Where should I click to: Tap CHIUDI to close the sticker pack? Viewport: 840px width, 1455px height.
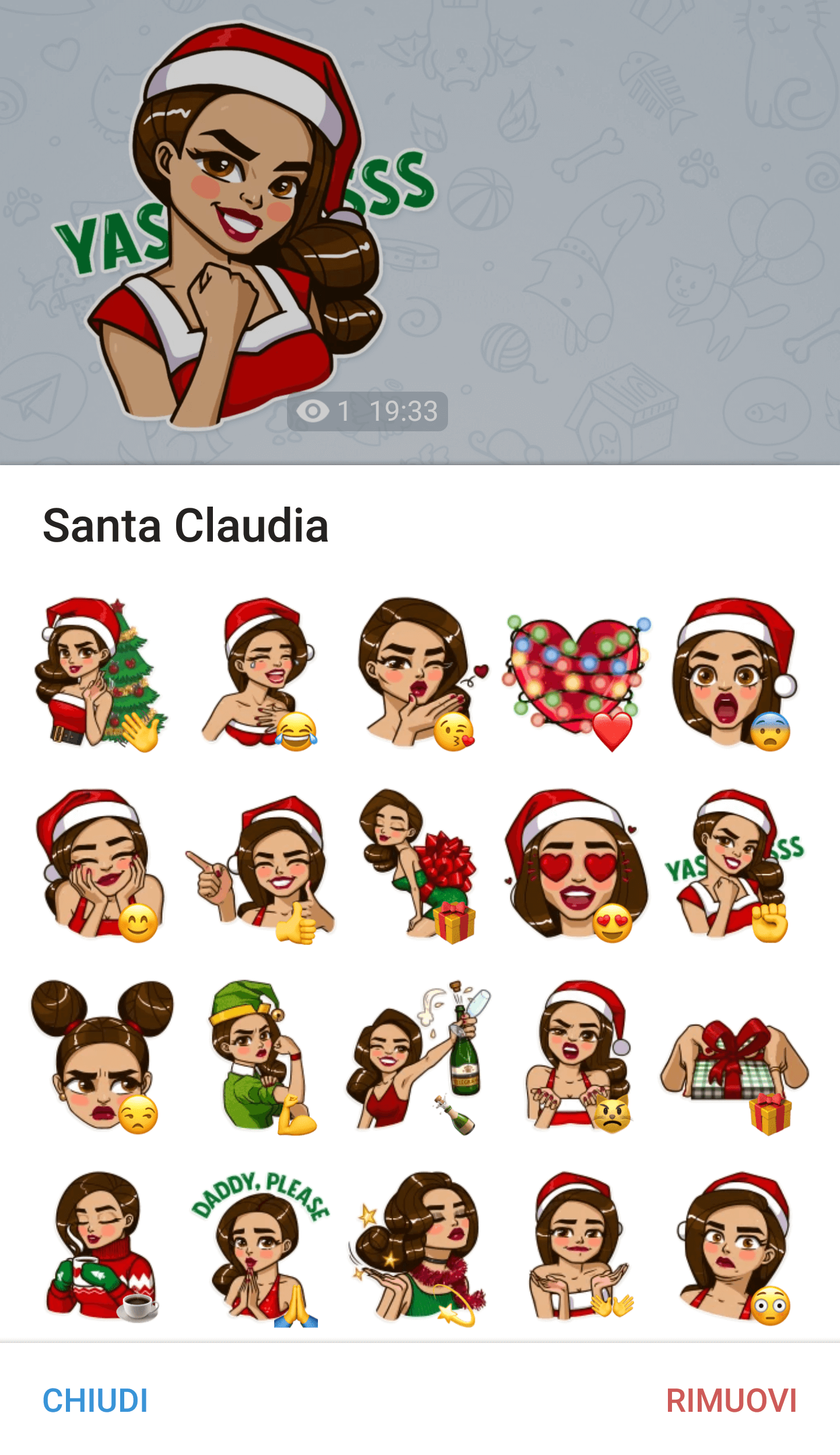tap(95, 1401)
